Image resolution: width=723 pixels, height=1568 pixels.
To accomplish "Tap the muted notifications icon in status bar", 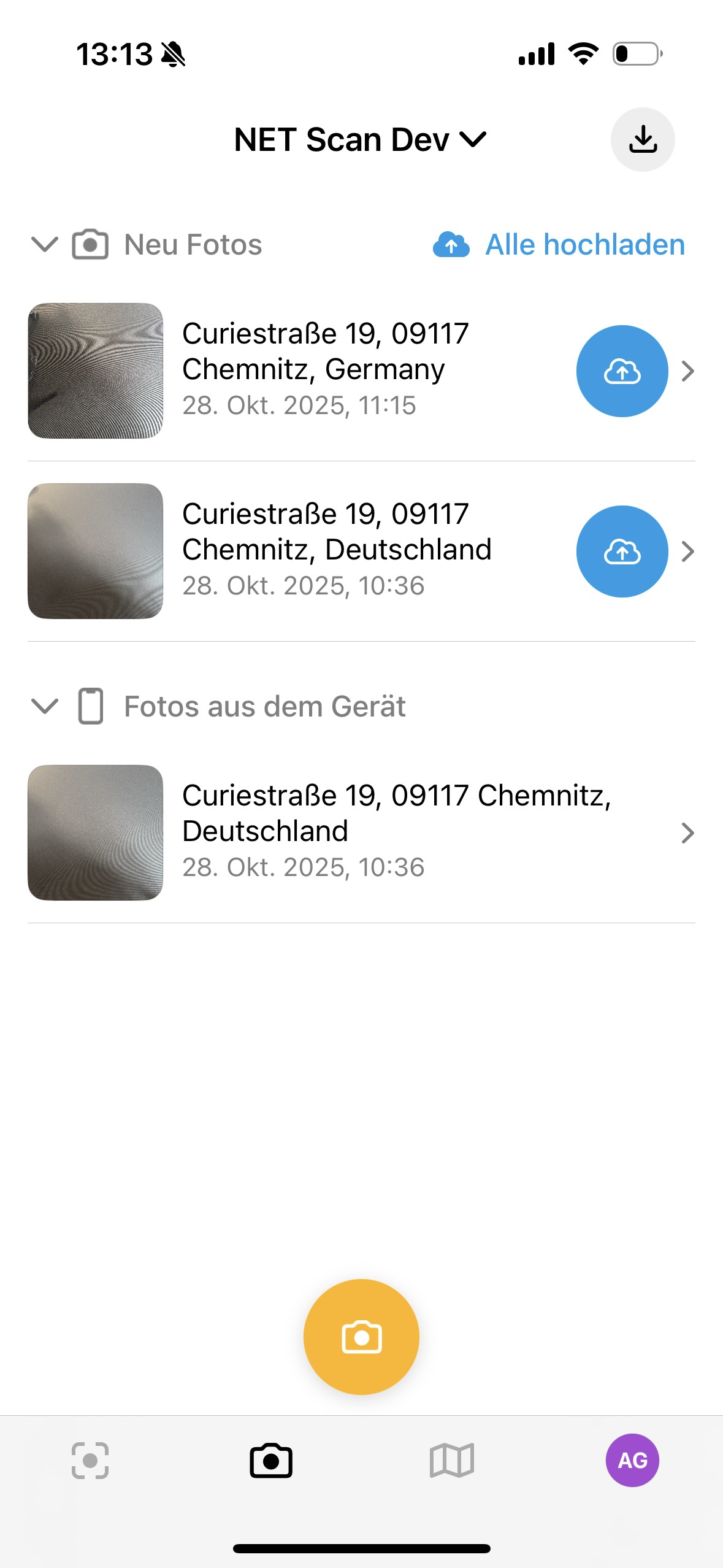I will pyautogui.click(x=174, y=54).
